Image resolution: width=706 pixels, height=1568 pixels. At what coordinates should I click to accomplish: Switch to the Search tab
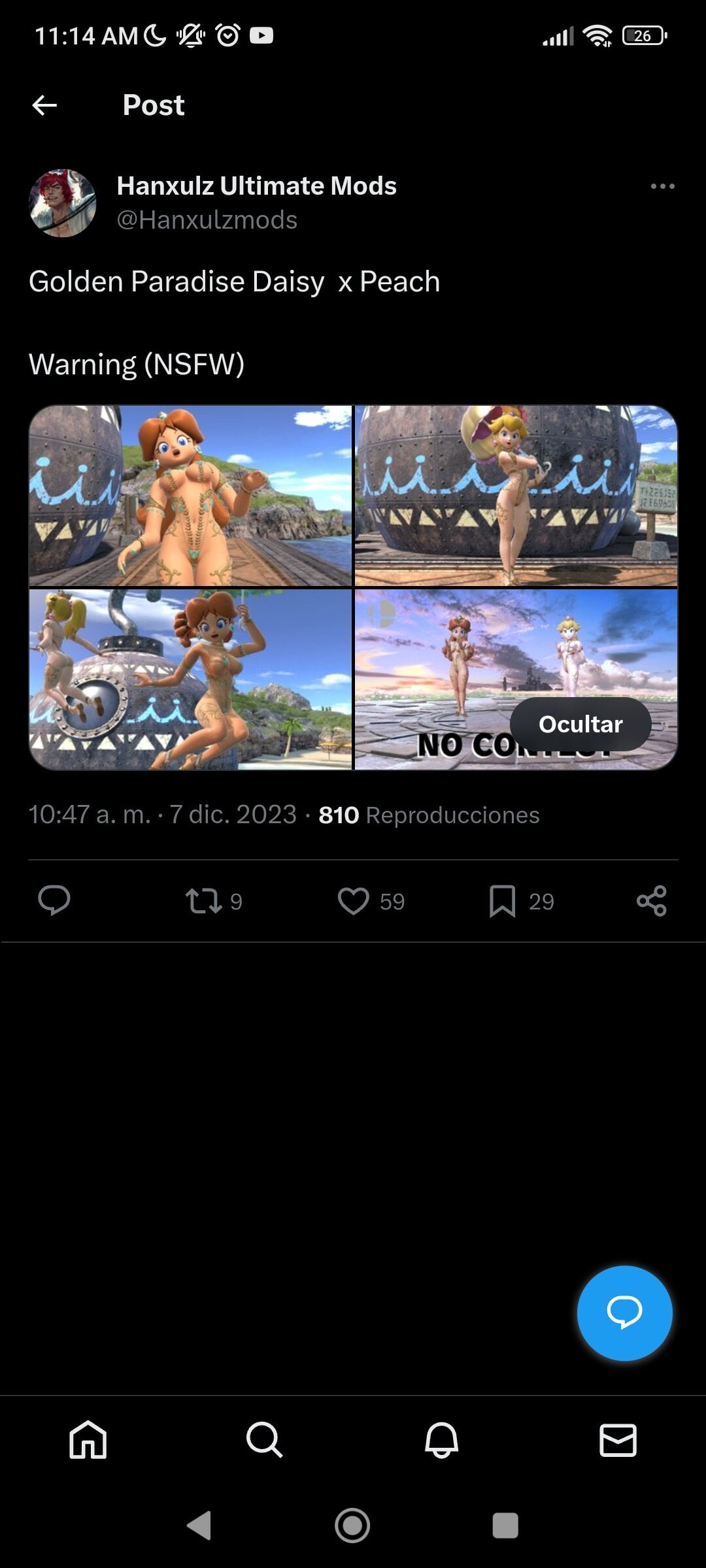[x=264, y=1439]
